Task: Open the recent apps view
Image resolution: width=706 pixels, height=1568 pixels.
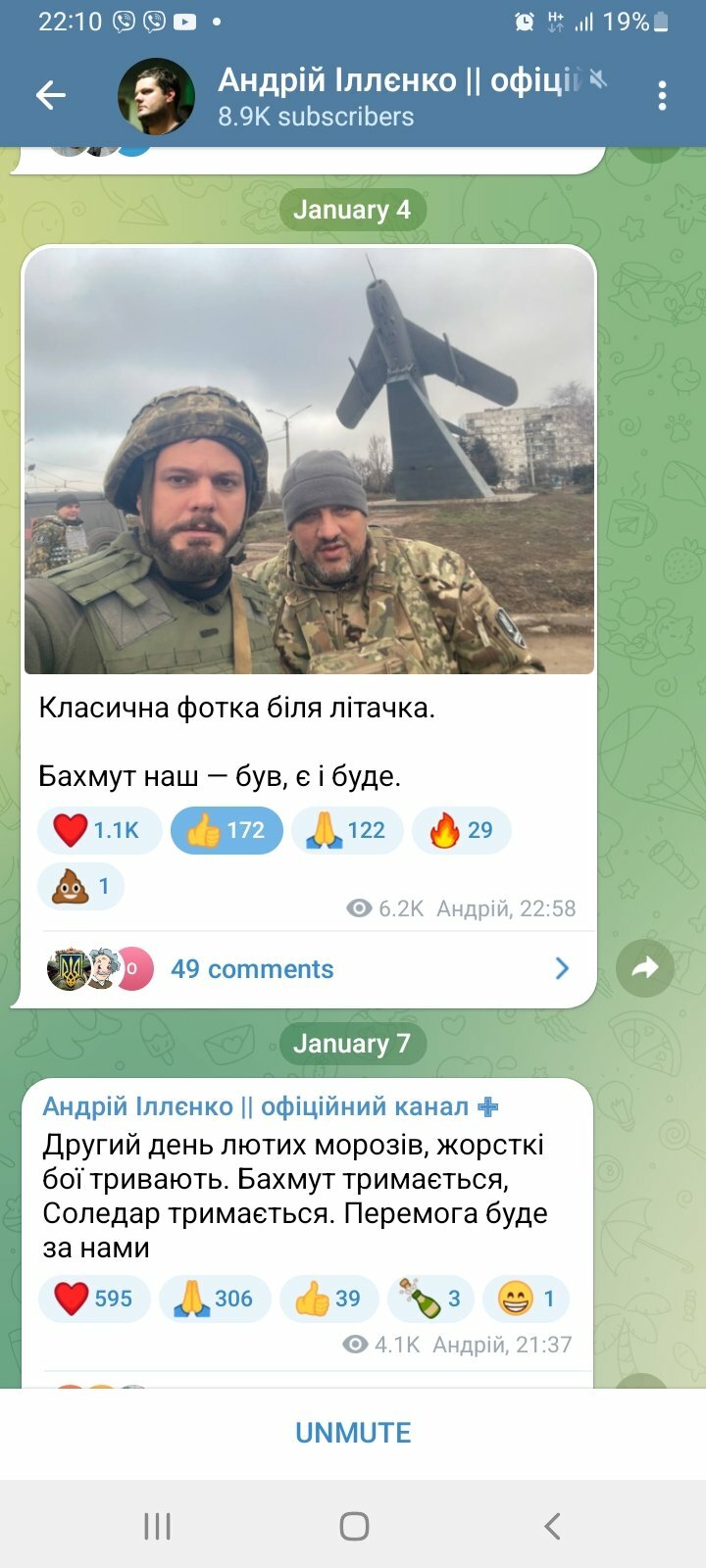Action: [158, 1526]
